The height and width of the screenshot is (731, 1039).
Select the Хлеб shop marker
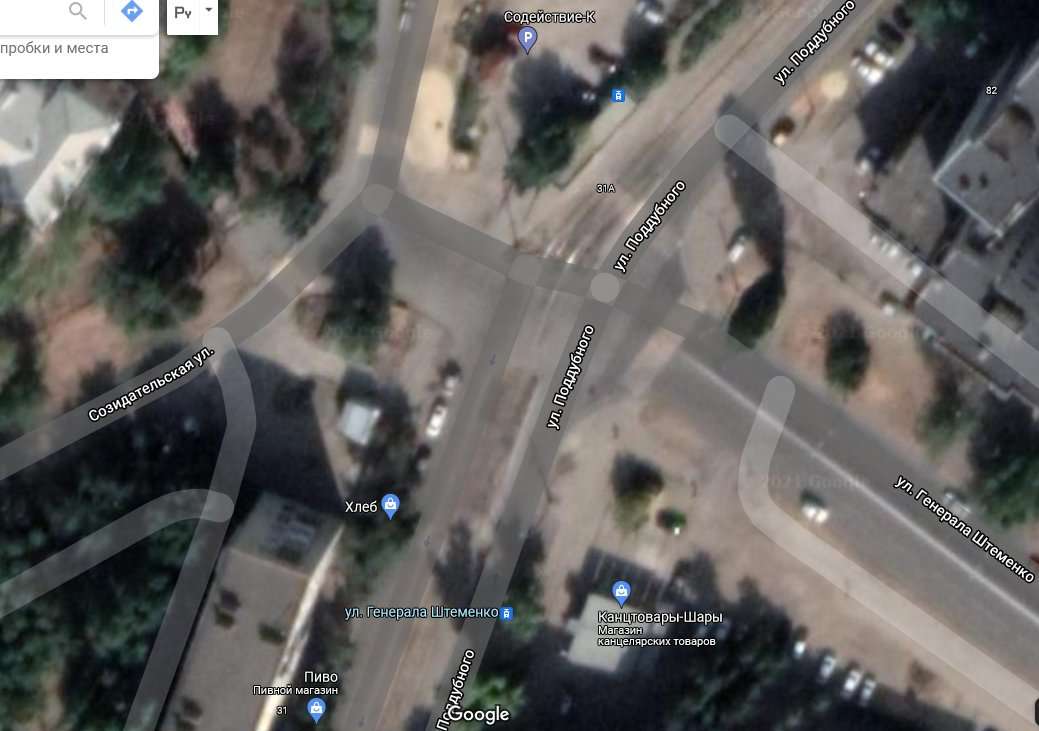(x=390, y=506)
